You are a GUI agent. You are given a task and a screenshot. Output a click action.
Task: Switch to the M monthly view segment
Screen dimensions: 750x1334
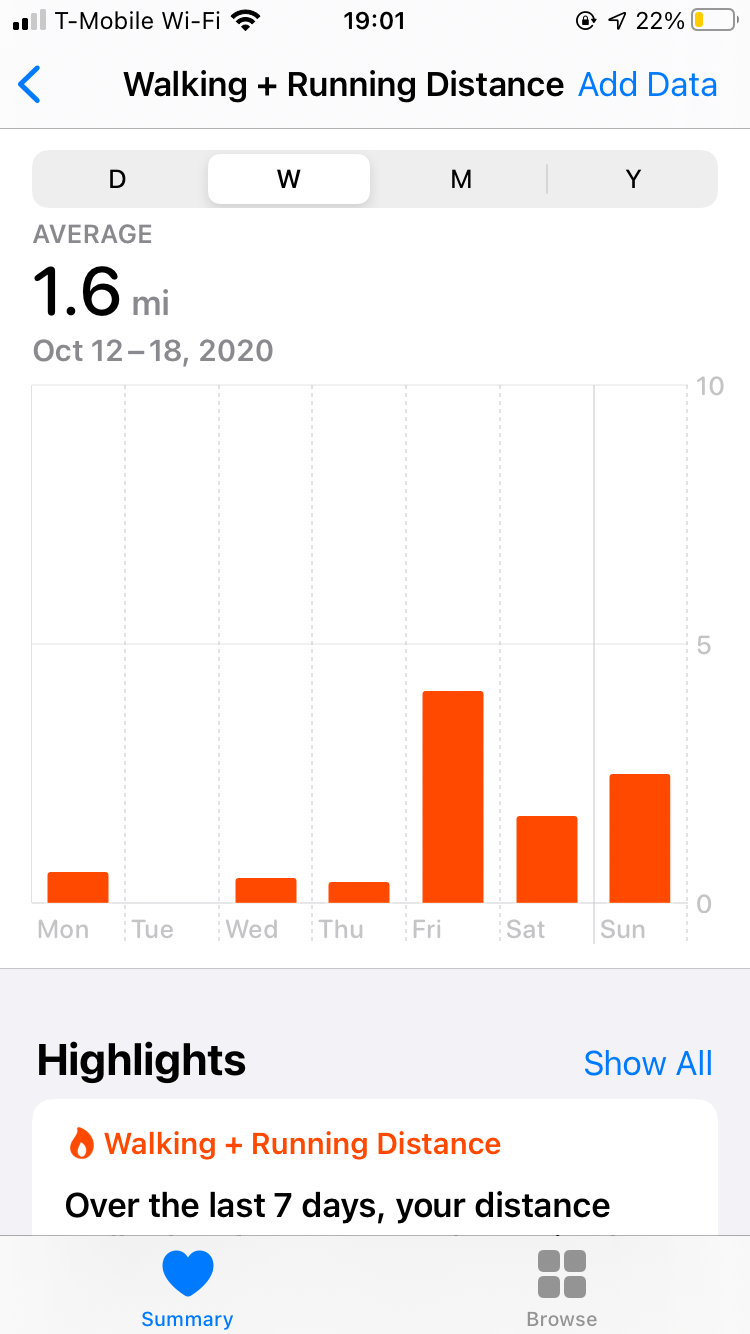[x=461, y=179]
